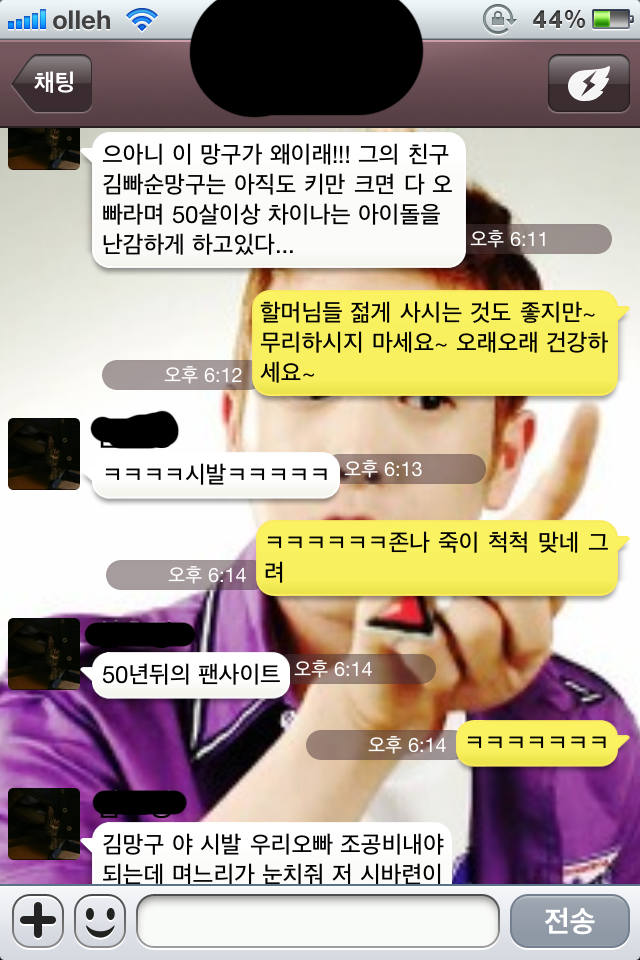Send the message with 전송
This screenshot has width=640, height=960.
coord(569,920)
